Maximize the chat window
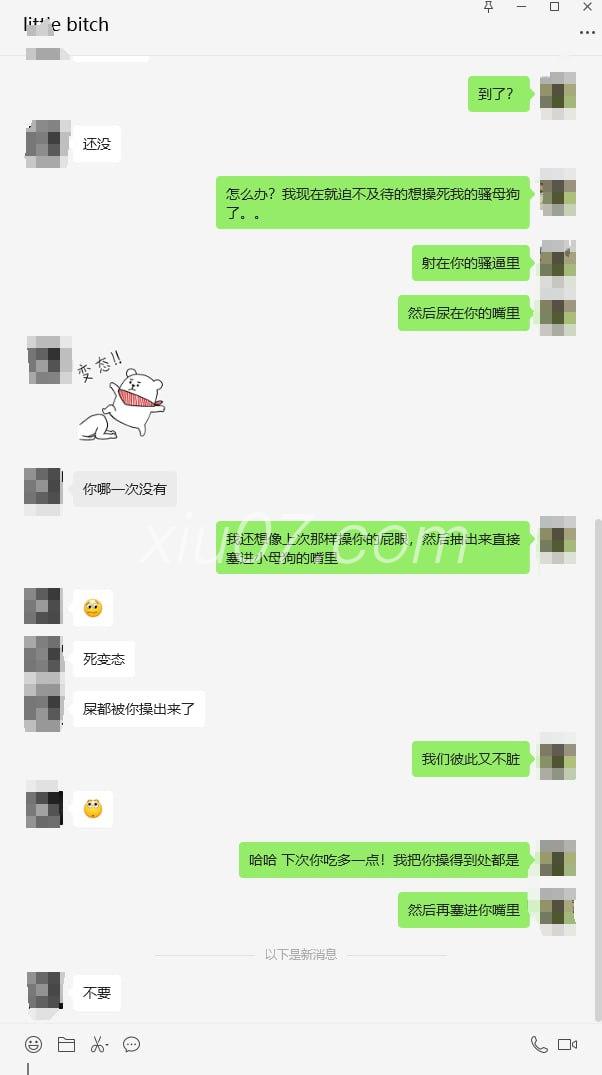The image size is (602, 1075). (554, 7)
